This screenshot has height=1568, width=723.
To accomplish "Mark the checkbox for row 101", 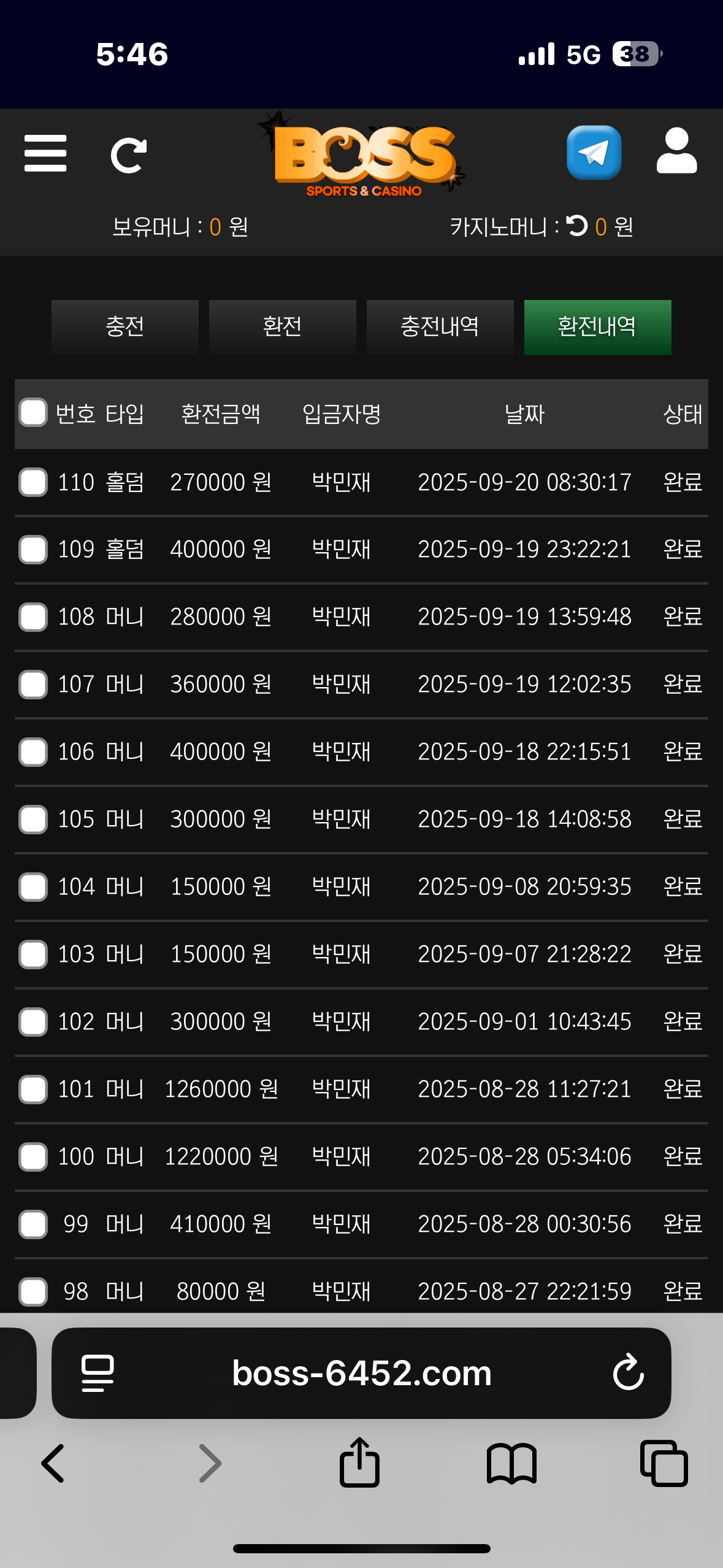I will pos(33,1090).
